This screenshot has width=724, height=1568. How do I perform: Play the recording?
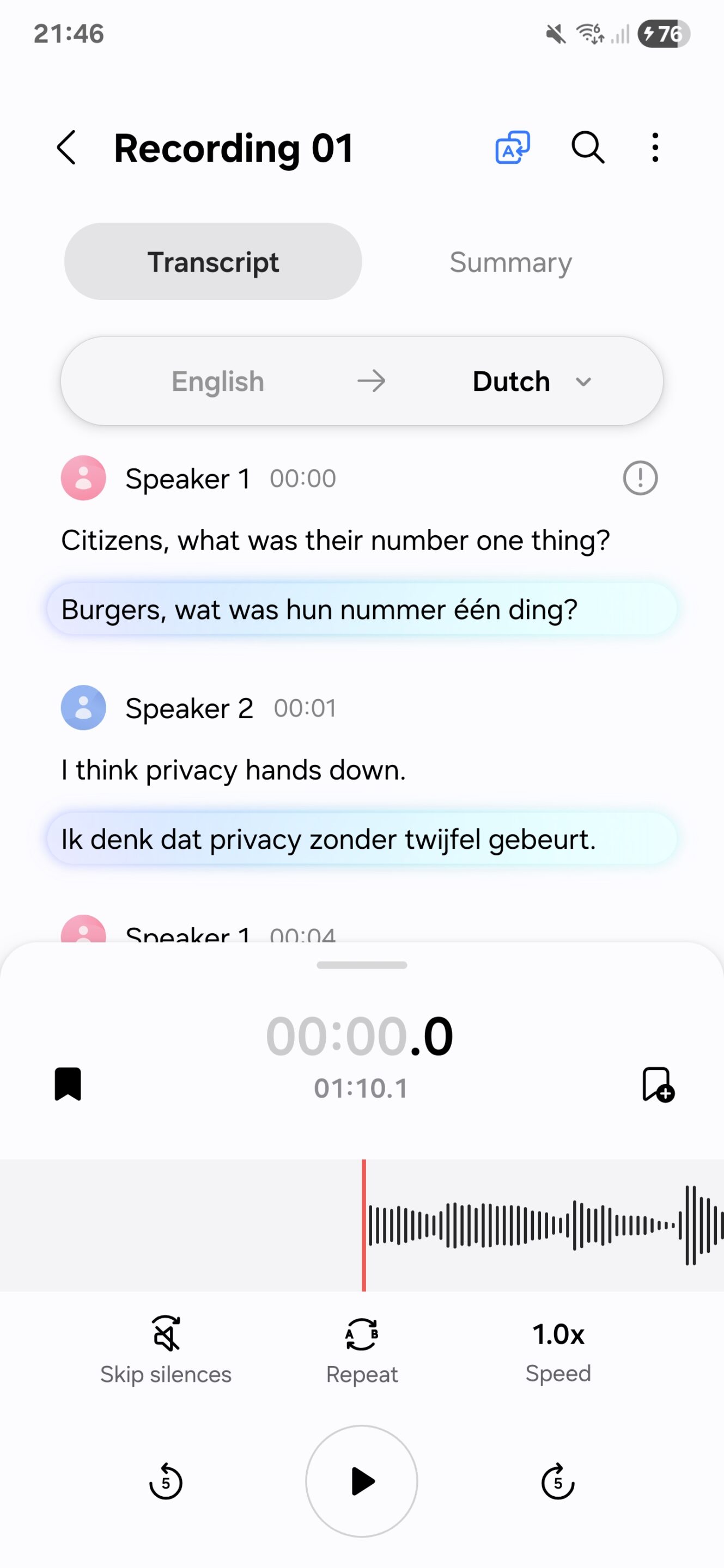(x=362, y=1481)
